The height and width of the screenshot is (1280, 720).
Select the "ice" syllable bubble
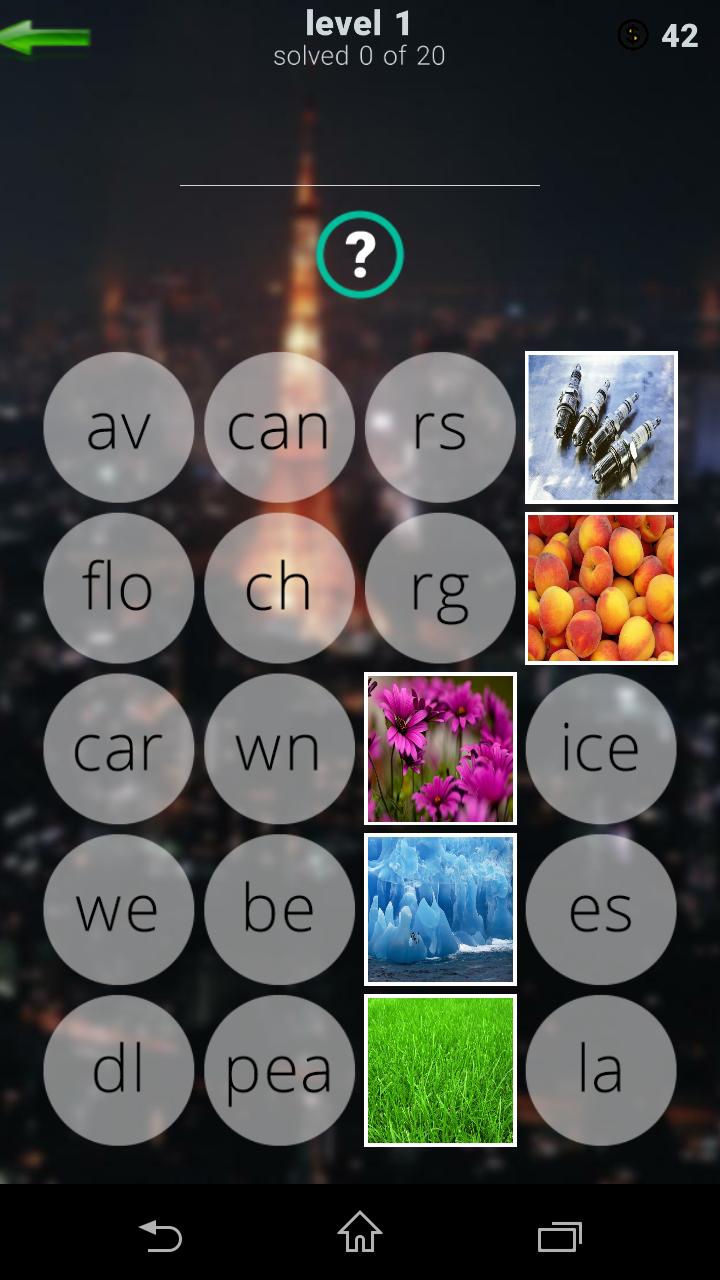point(601,749)
